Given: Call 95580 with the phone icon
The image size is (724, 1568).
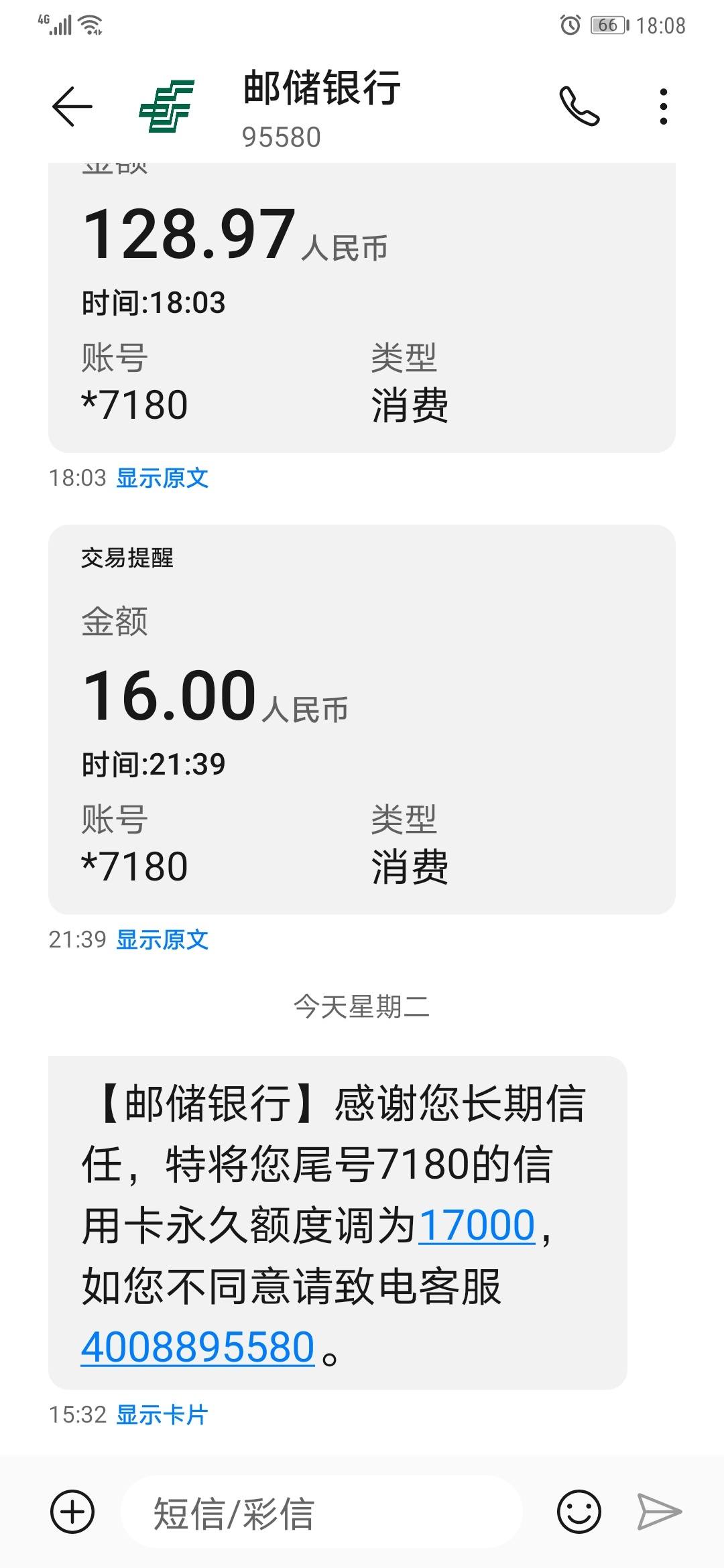Looking at the screenshot, I should 579,106.
